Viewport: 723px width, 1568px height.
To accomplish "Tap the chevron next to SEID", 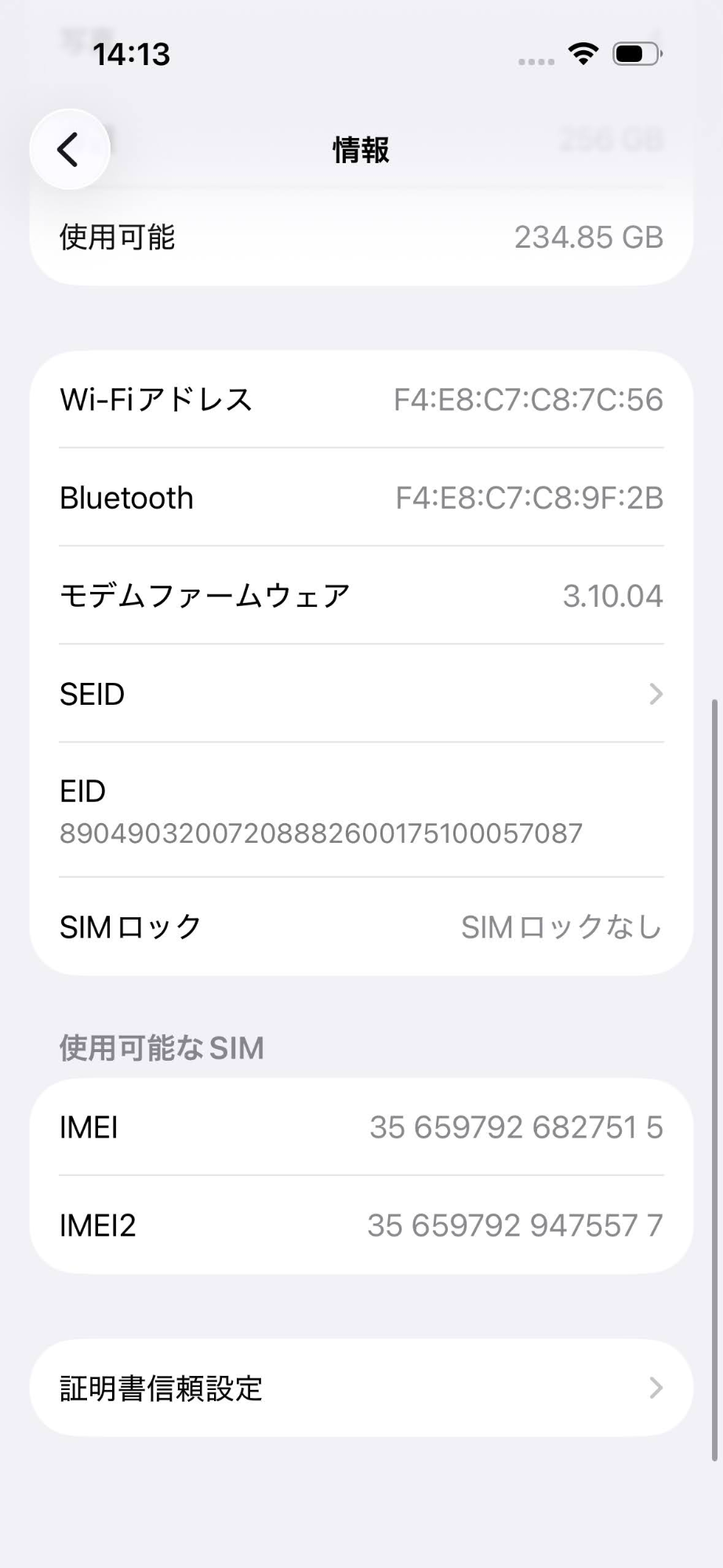I will pos(656,694).
